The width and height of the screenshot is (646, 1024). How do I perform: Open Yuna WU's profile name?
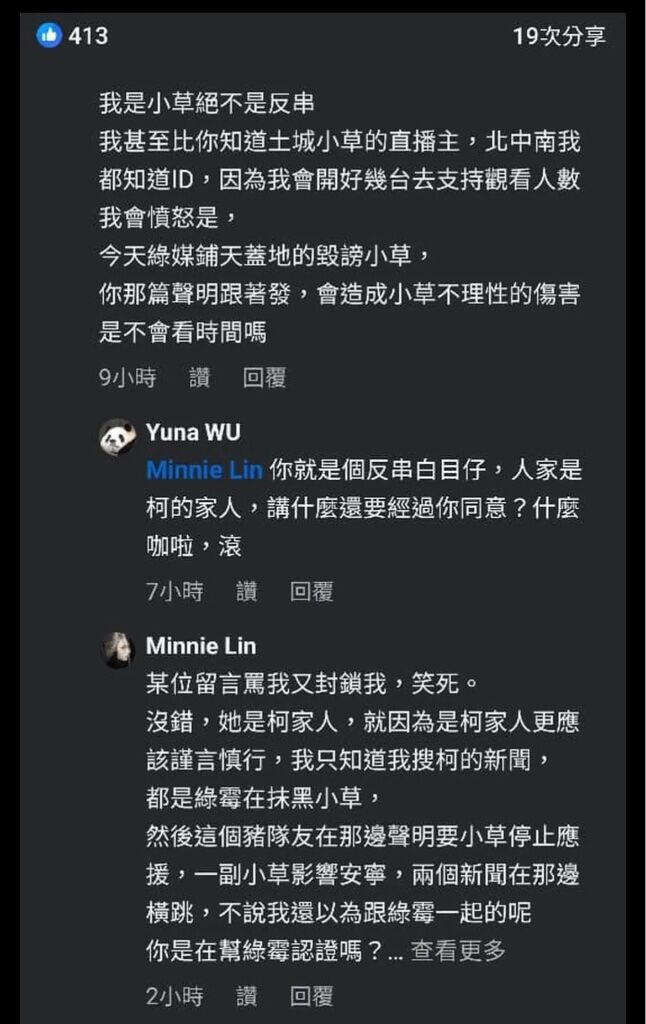(193, 432)
